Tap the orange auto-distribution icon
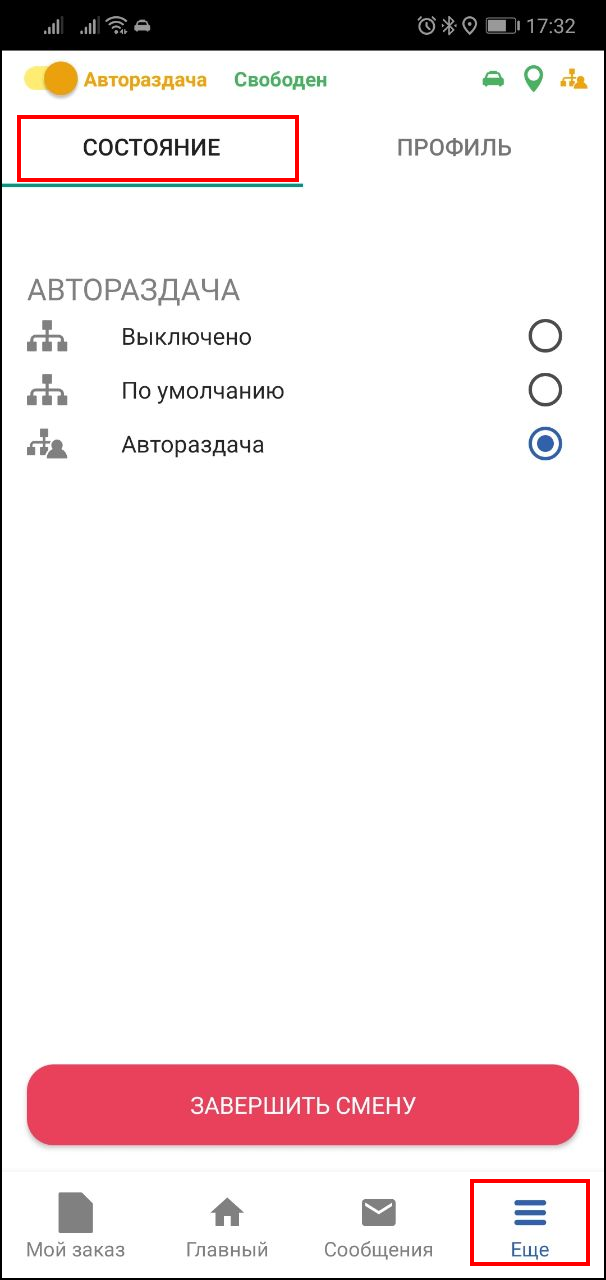This screenshot has height=1280, width=606. (x=574, y=79)
